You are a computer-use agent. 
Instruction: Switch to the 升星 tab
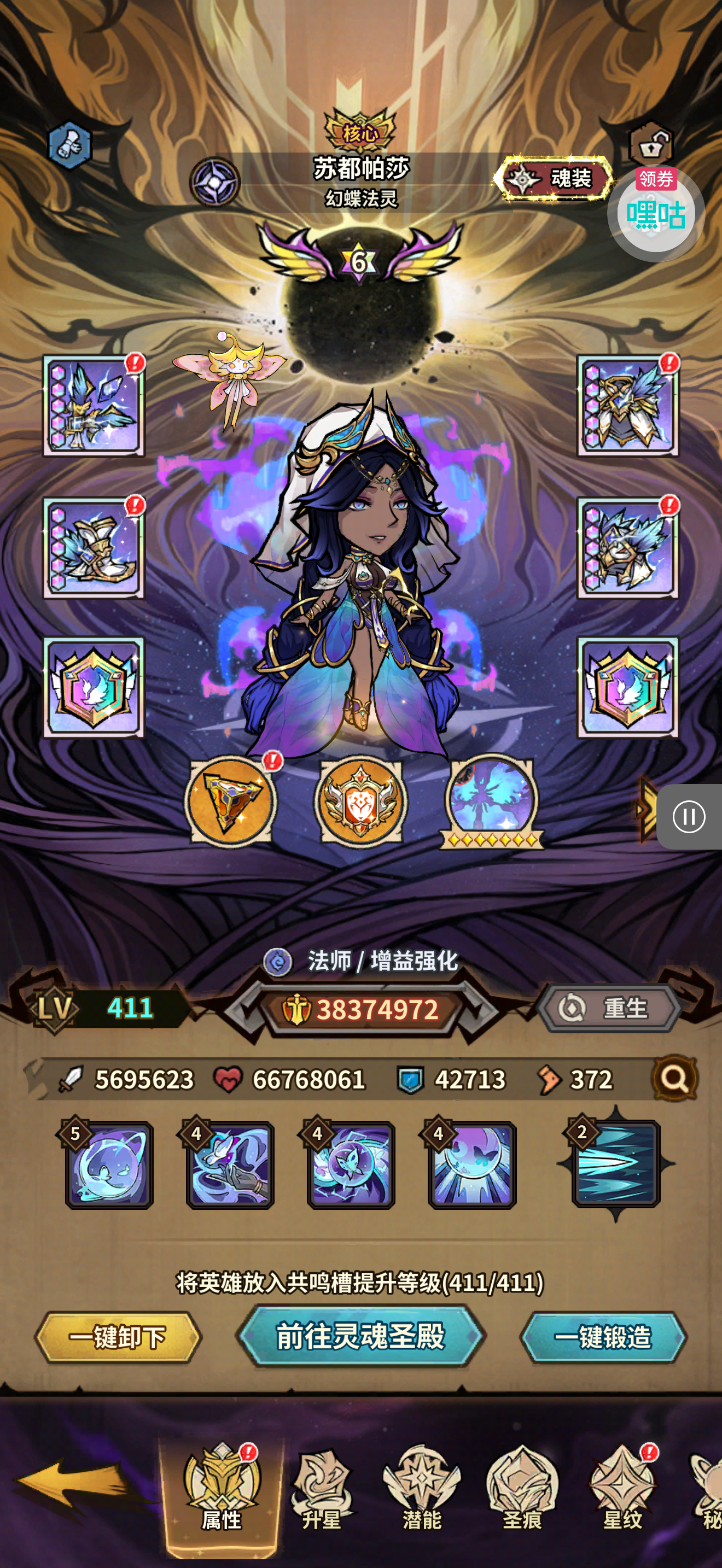[322, 1489]
